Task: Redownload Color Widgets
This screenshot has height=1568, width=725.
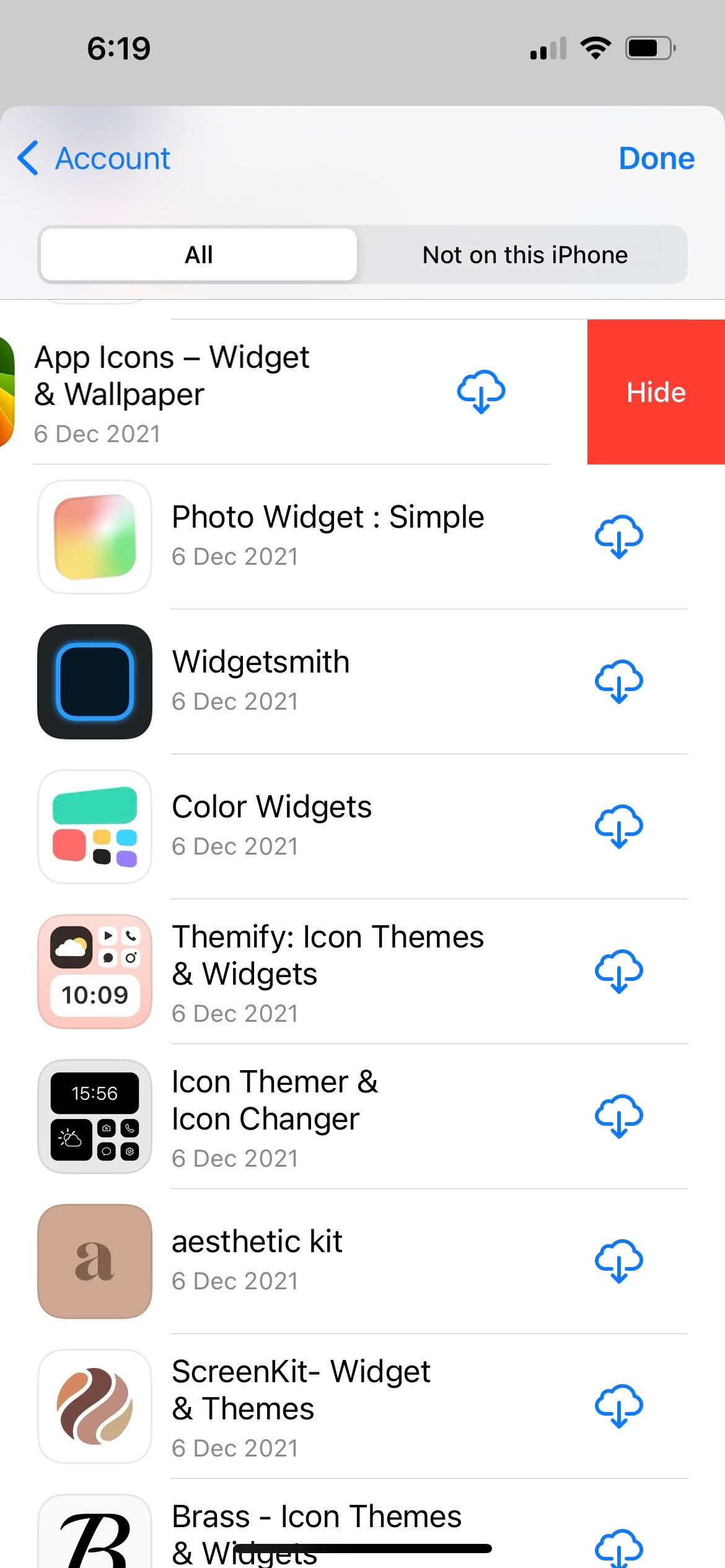Action: 618,826
